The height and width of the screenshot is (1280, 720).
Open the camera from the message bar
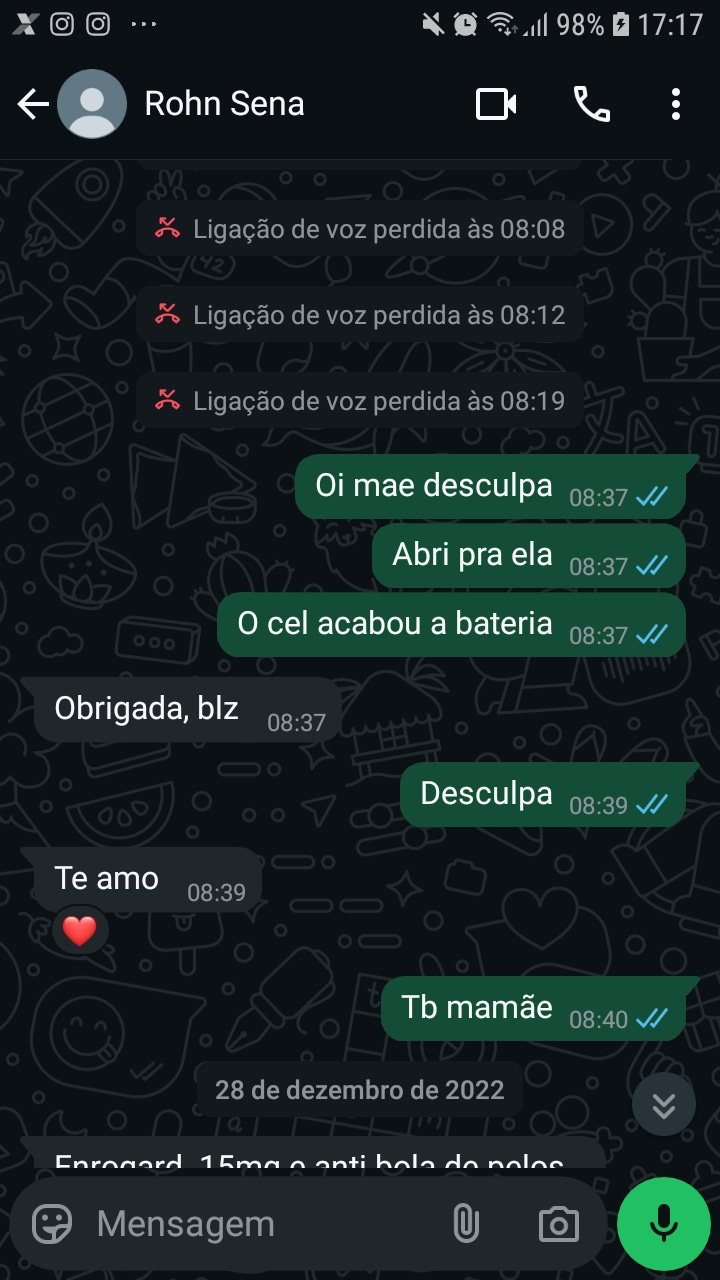[558, 1224]
